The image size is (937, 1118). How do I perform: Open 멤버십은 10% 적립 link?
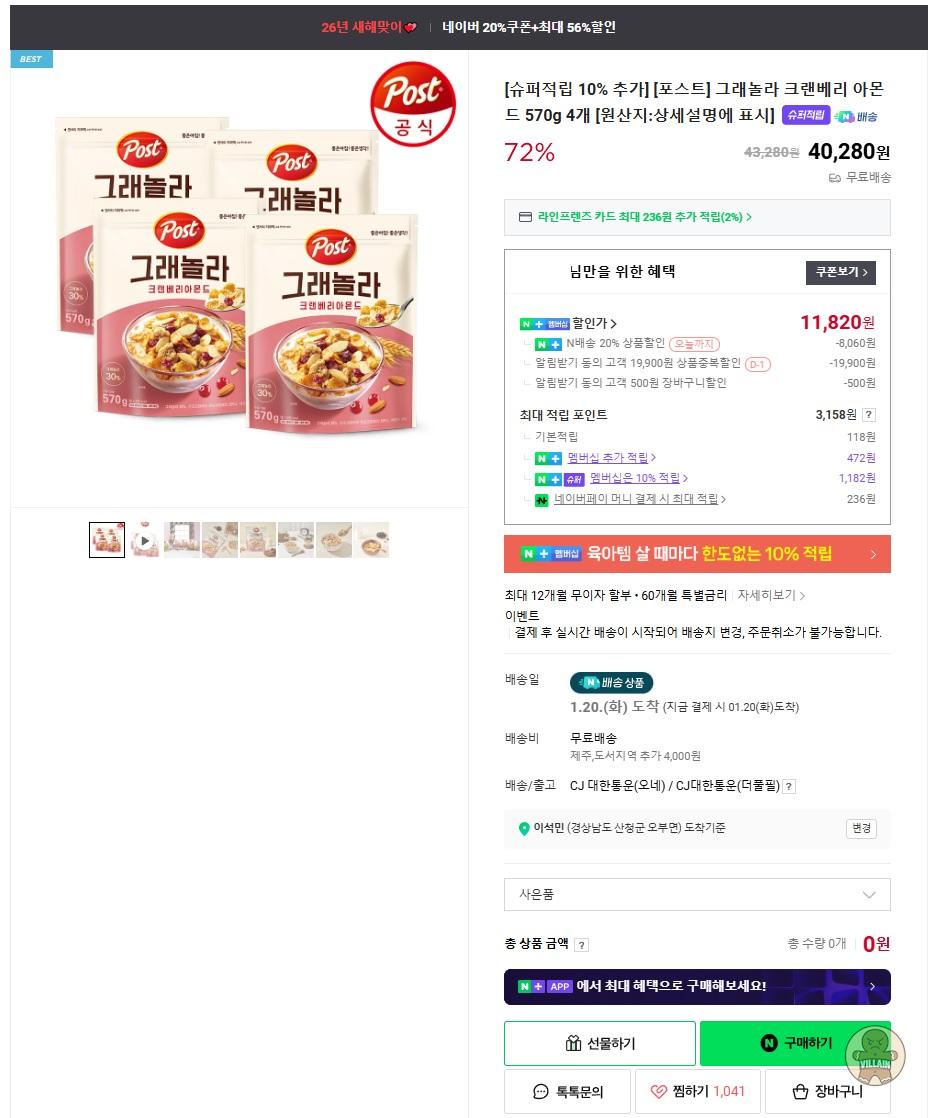coord(637,478)
